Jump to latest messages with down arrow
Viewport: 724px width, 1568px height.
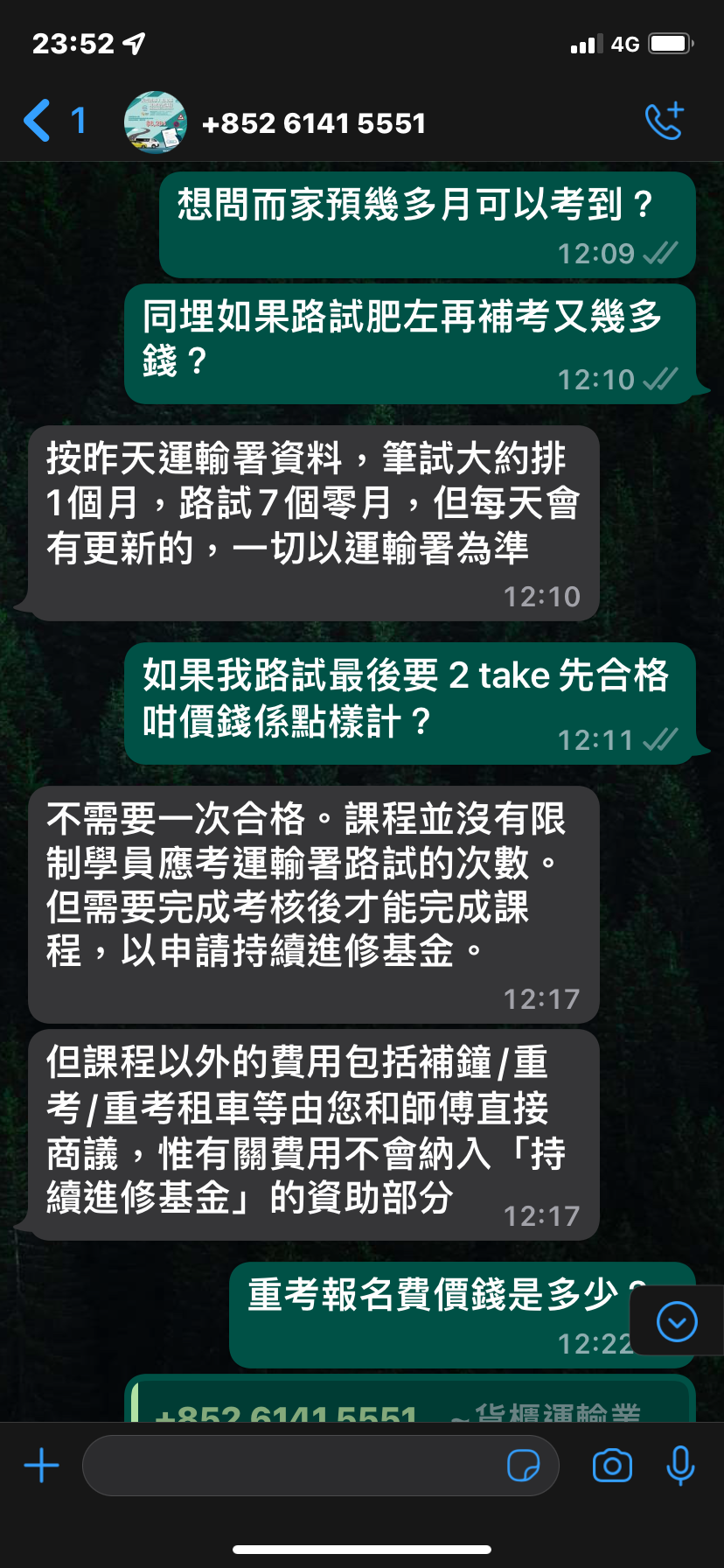(677, 1321)
